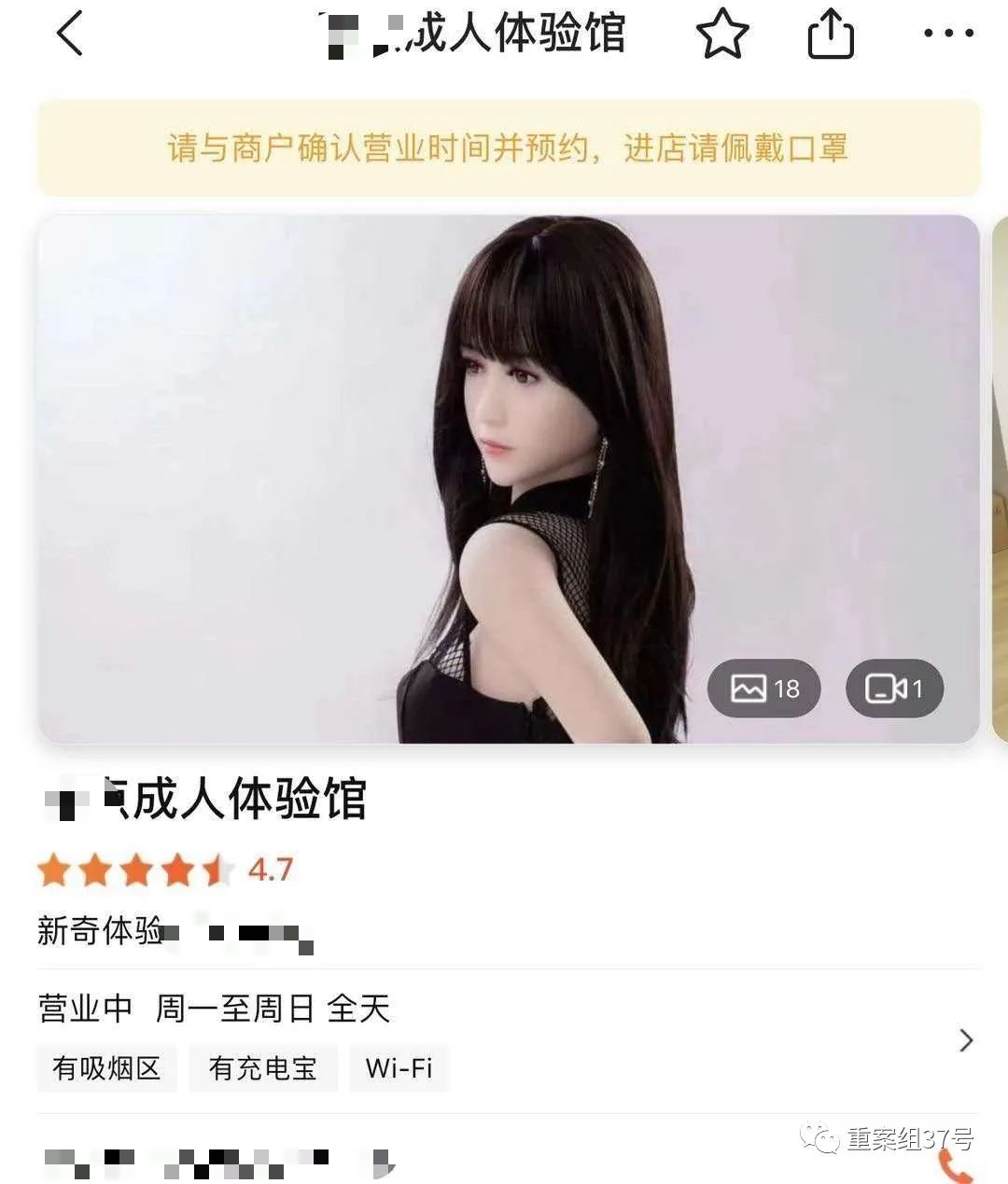Screen dimensions: 1008x1184
Task: Open the yellow reservation notice banner
Action: pyautogui.click(x=504, y=148)
